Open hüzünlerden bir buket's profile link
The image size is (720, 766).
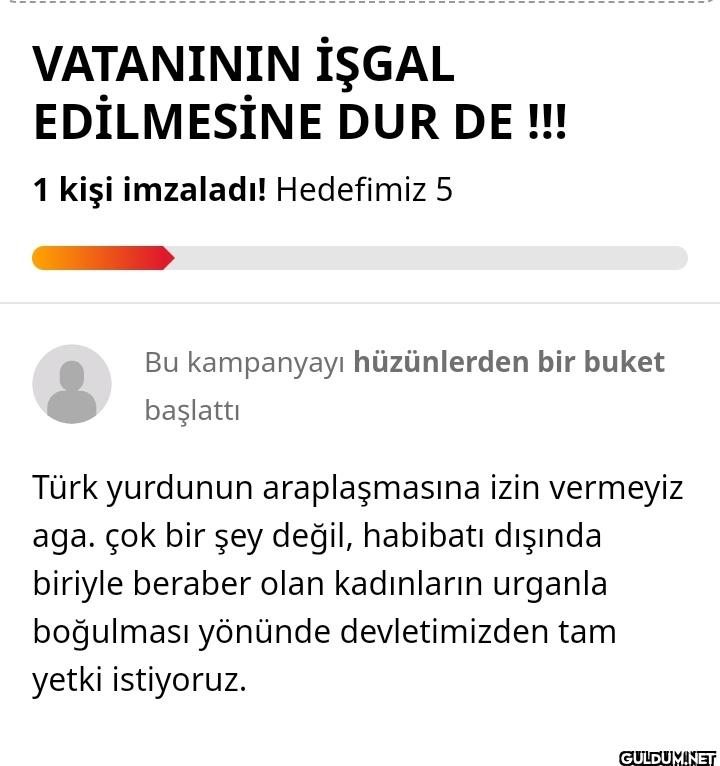coord(508,362)
